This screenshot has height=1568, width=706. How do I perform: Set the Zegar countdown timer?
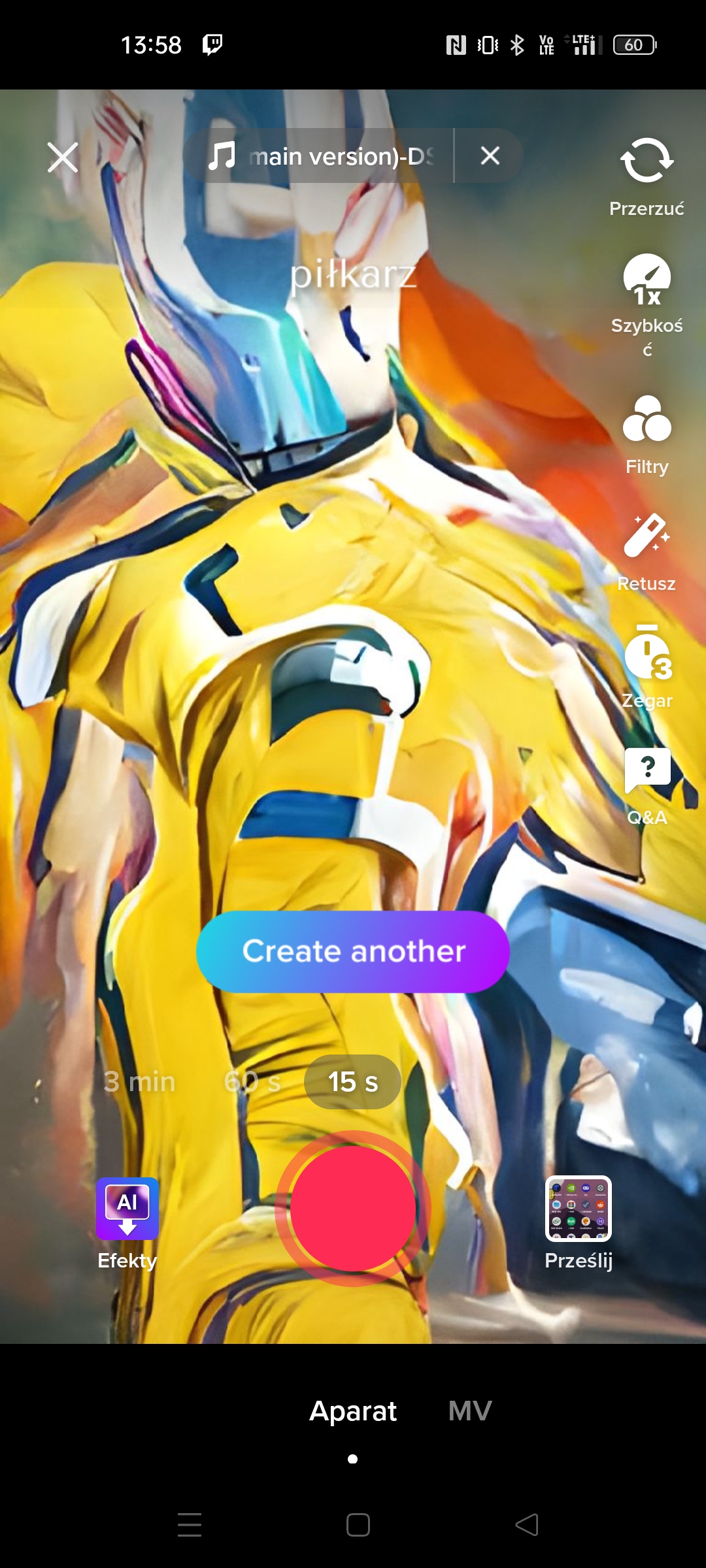pyautogui.click(x=647, y=666)
